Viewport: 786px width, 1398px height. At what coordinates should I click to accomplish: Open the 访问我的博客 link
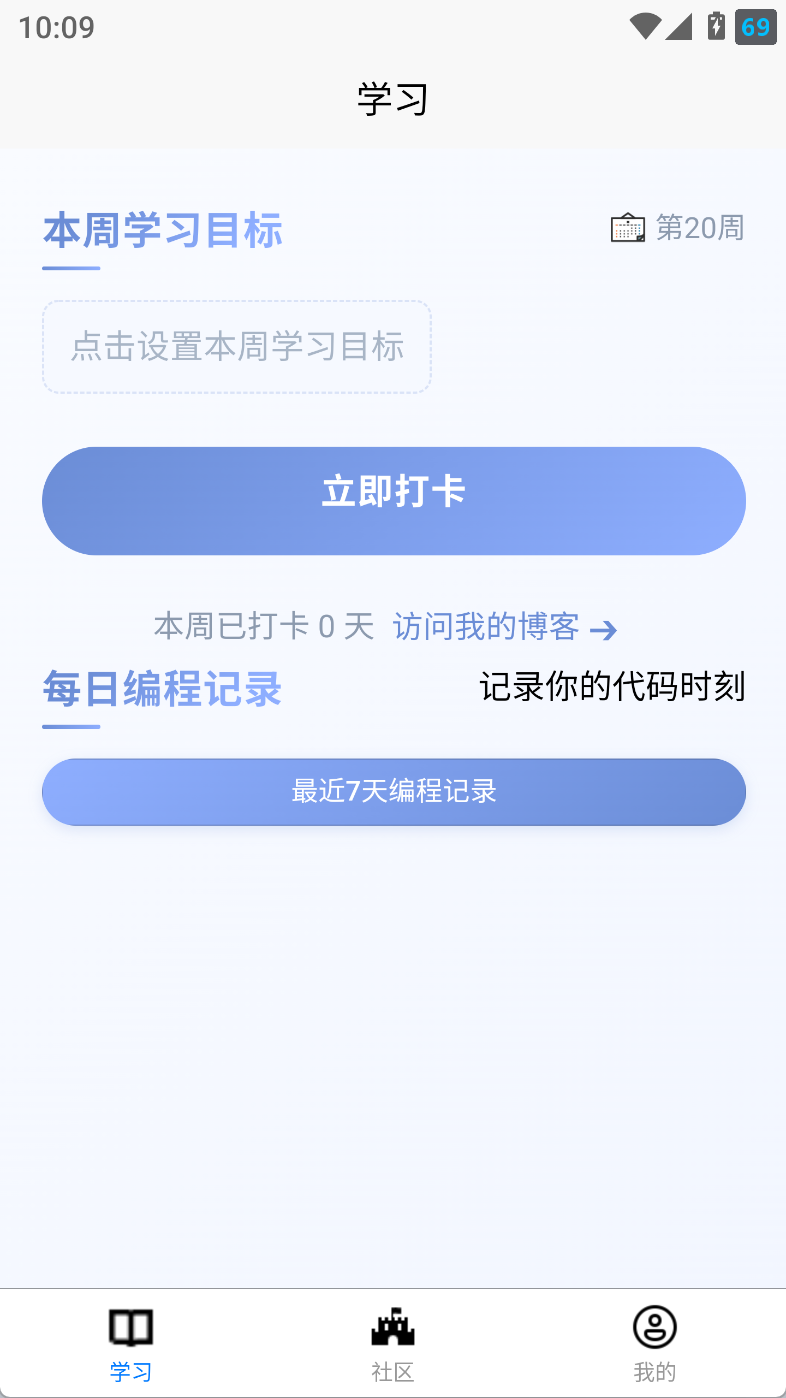[504, 627]
